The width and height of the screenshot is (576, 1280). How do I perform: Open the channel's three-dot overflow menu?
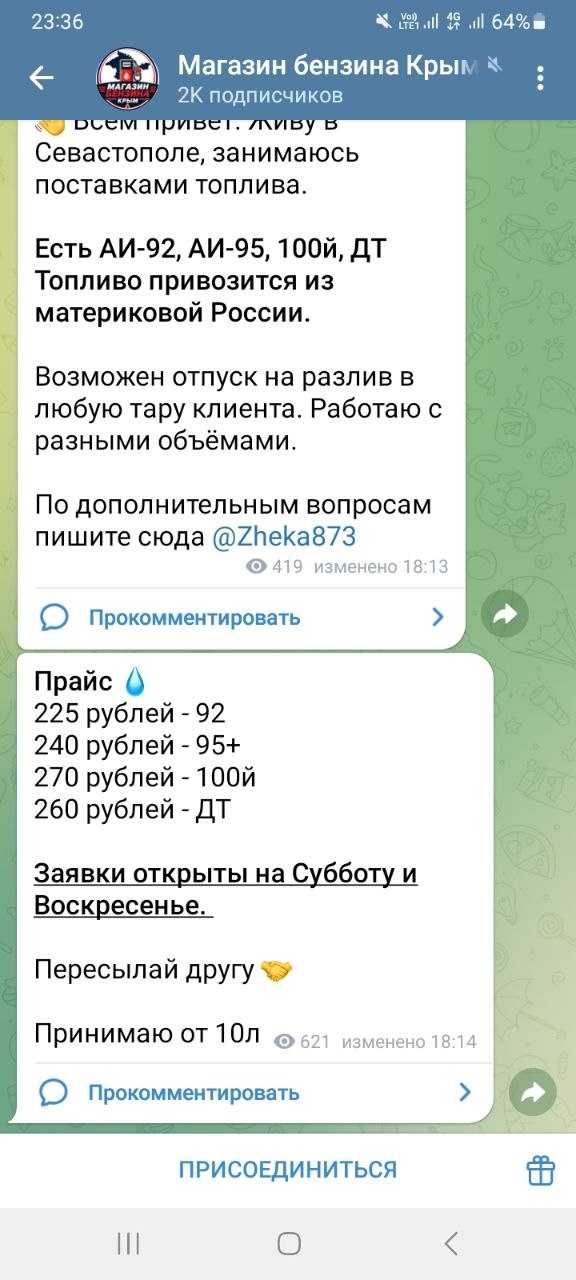pyautogui.click(x=541, y=78)
